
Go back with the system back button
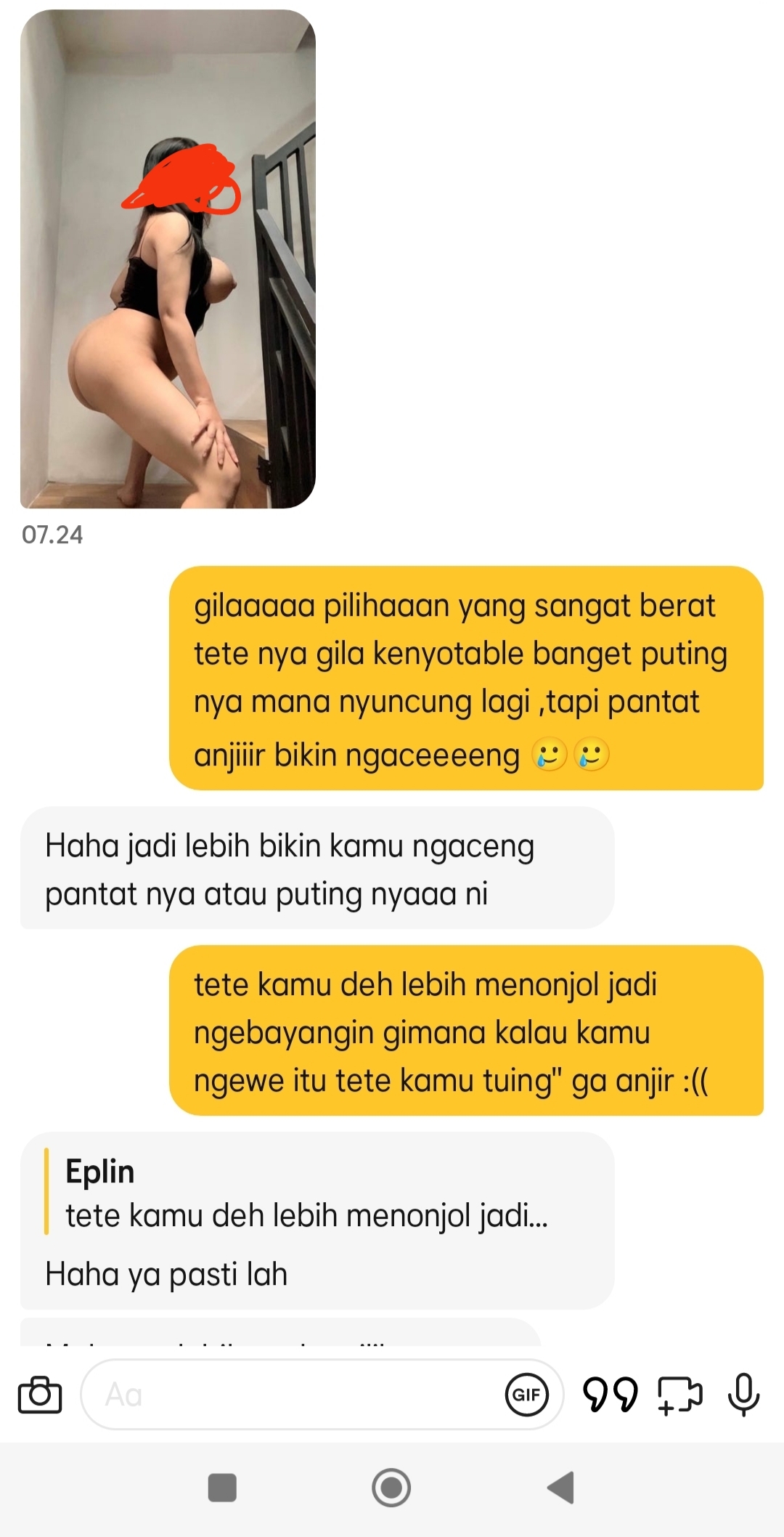[560, 1488]
